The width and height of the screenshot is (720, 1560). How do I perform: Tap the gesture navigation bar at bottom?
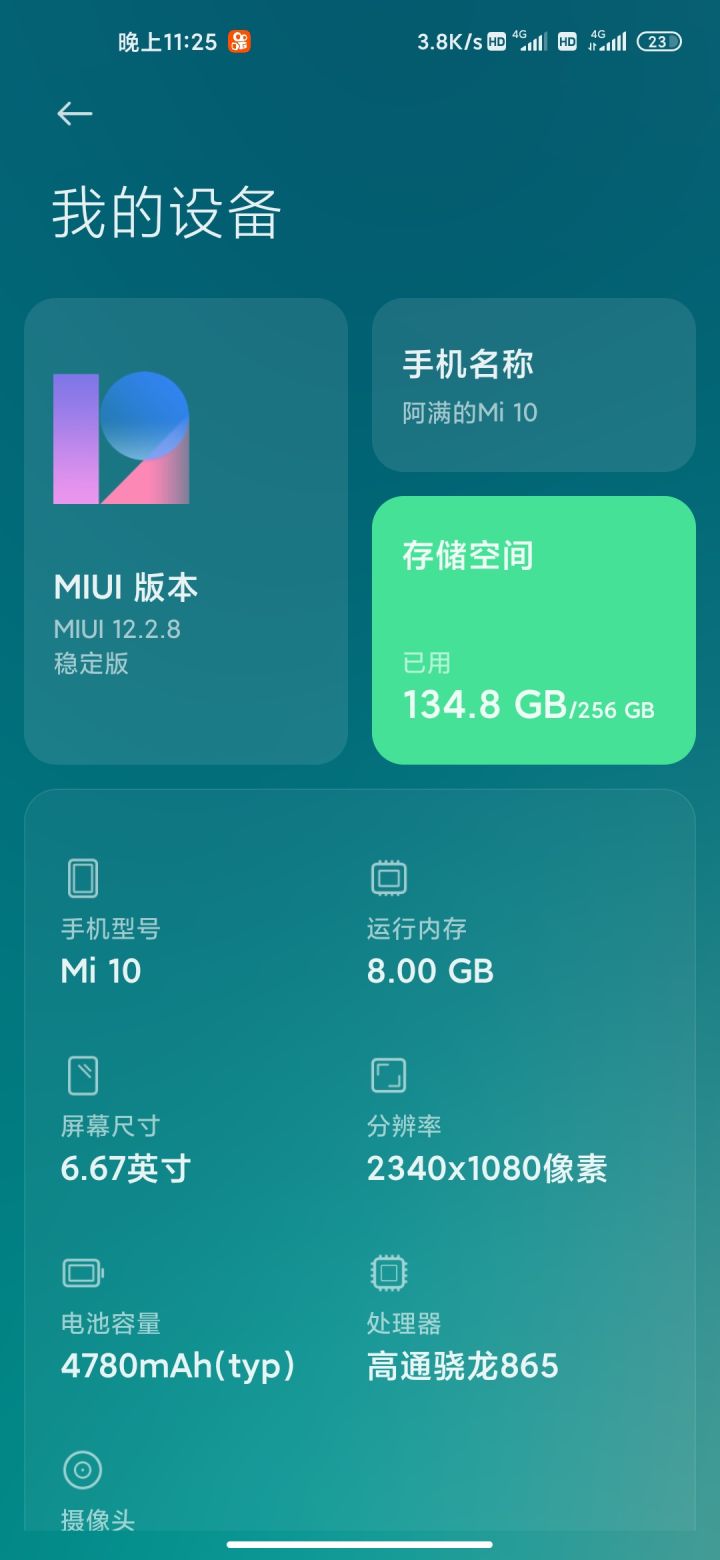(x=360, y=1544)
